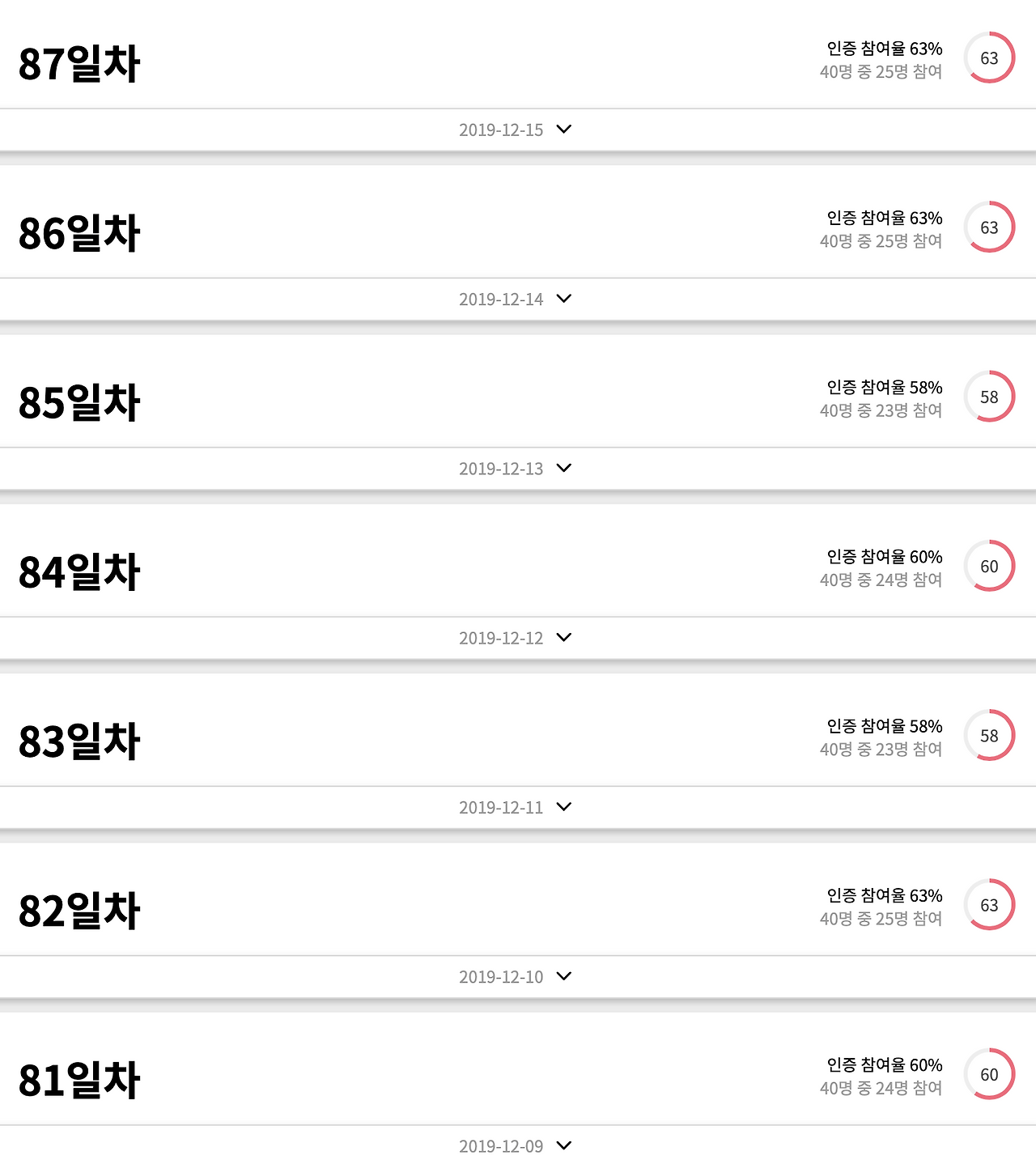Click the progress circle showing 58 for day 83

tap(989, 735)
